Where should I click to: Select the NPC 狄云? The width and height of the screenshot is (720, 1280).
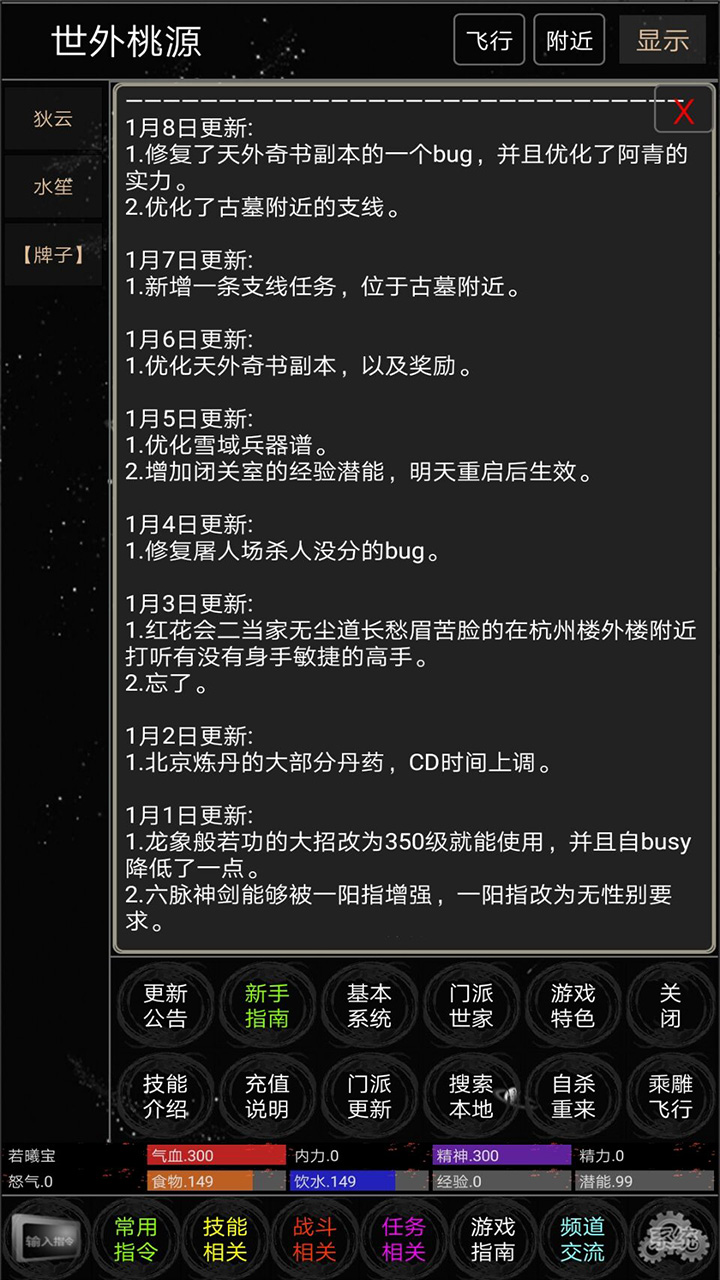click(x=53, y=119)
